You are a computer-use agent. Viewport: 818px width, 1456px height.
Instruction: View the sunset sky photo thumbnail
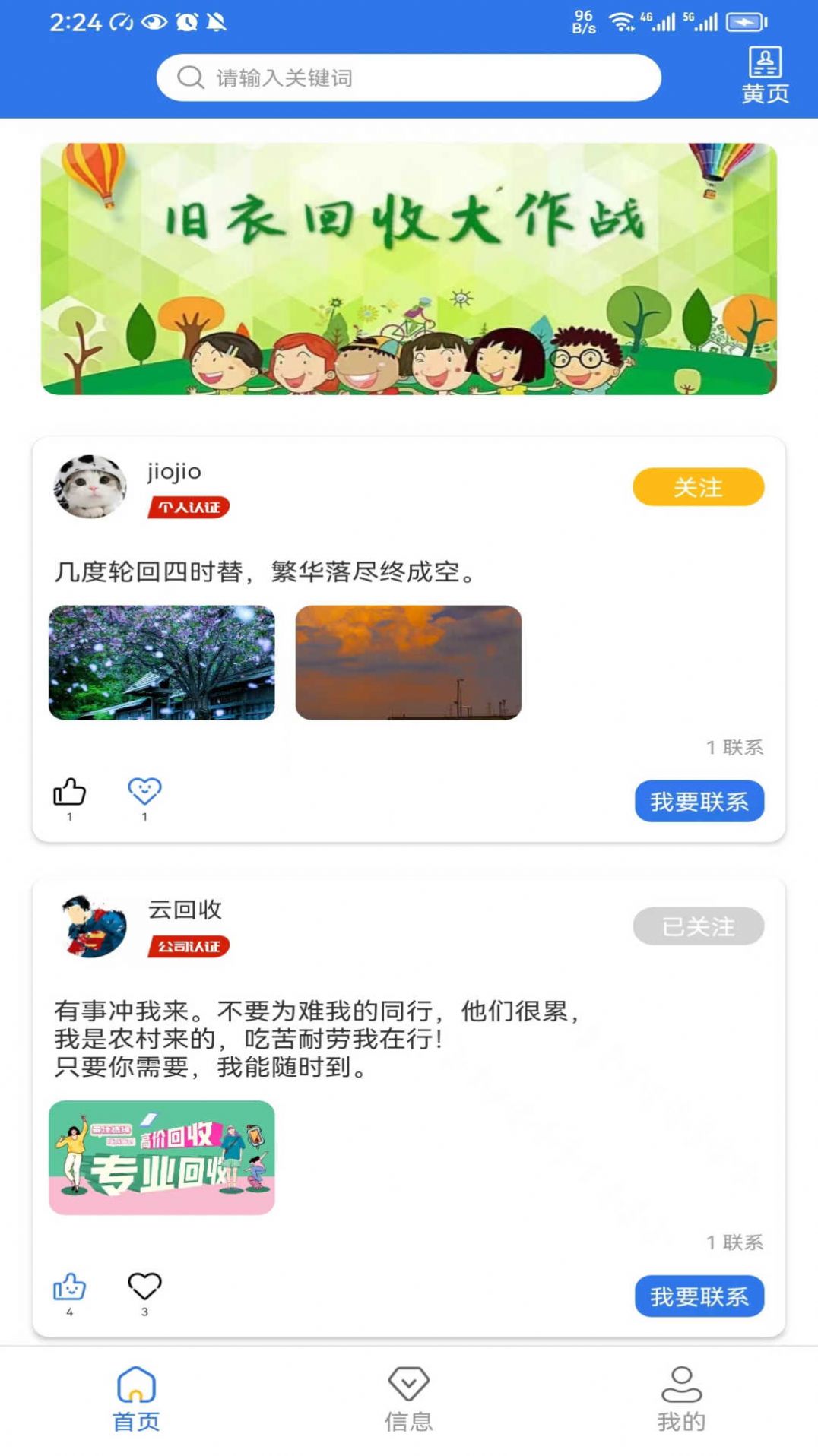[409, 663]
